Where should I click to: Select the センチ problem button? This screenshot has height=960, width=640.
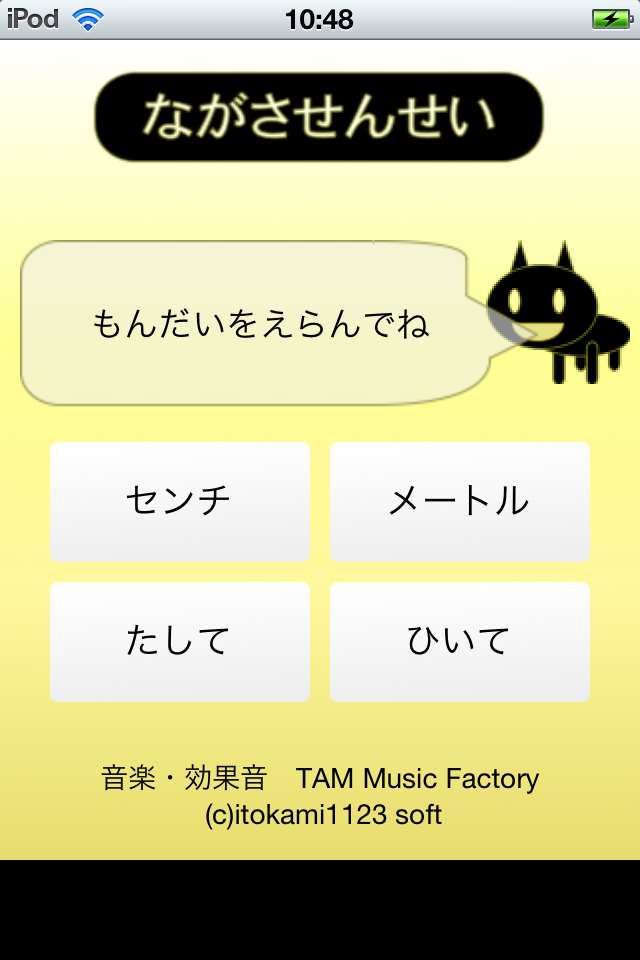pyautogui.click(x=180, y=501)
